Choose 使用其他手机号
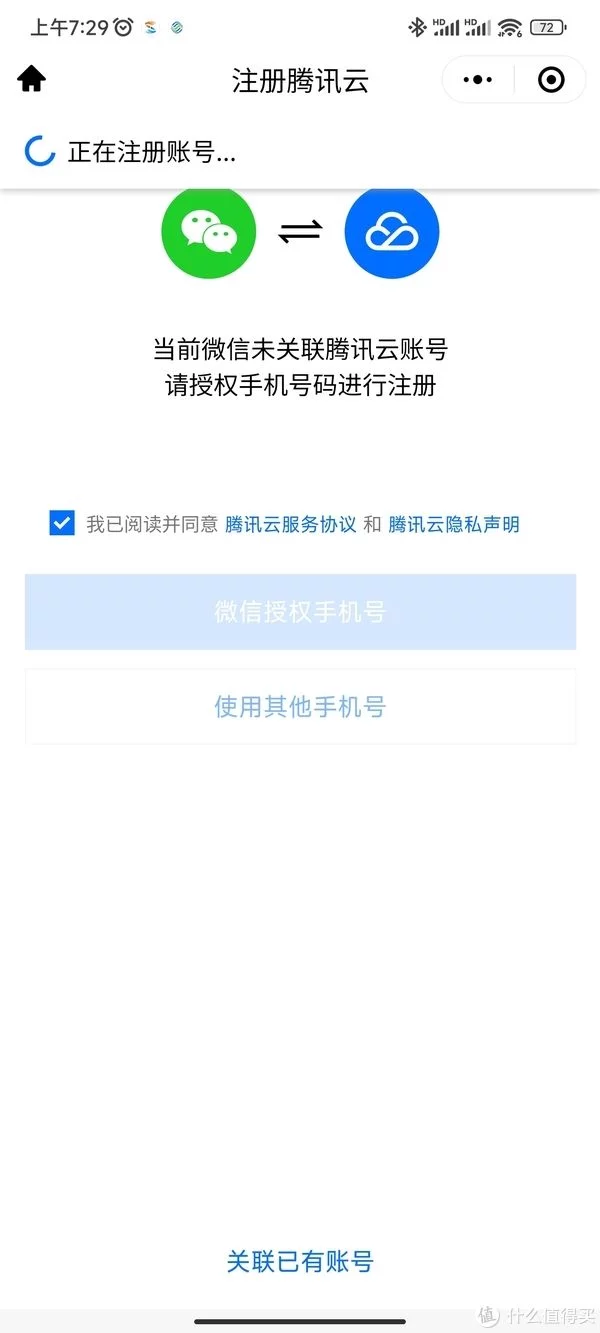 [300, 707]
